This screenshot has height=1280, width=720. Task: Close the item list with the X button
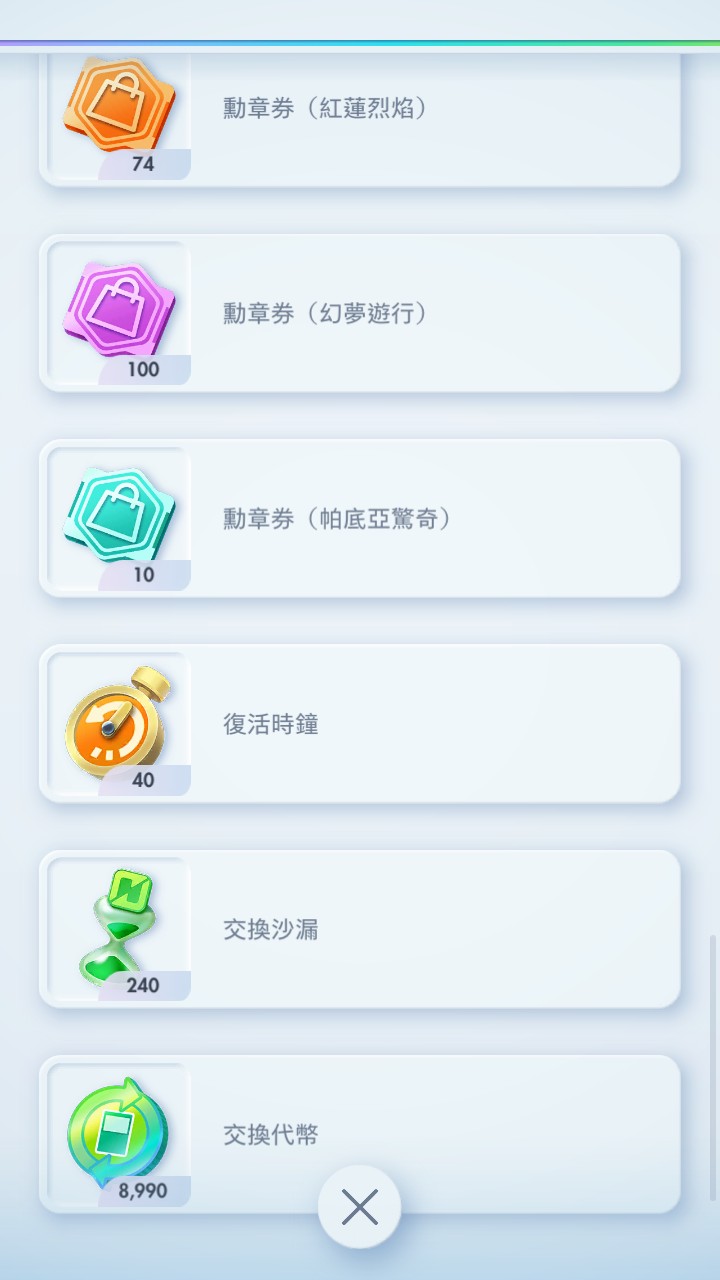pos(360,1207)
